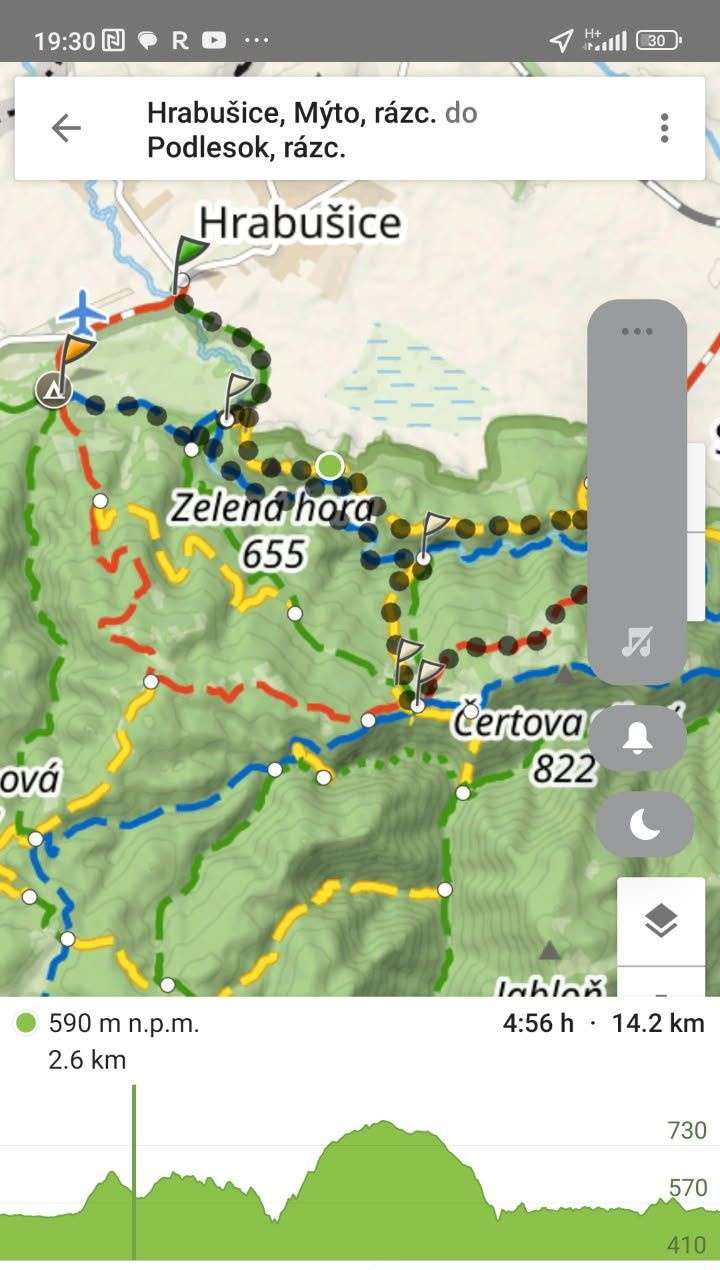Tap the orange destination flag marker

click(74, 353)
